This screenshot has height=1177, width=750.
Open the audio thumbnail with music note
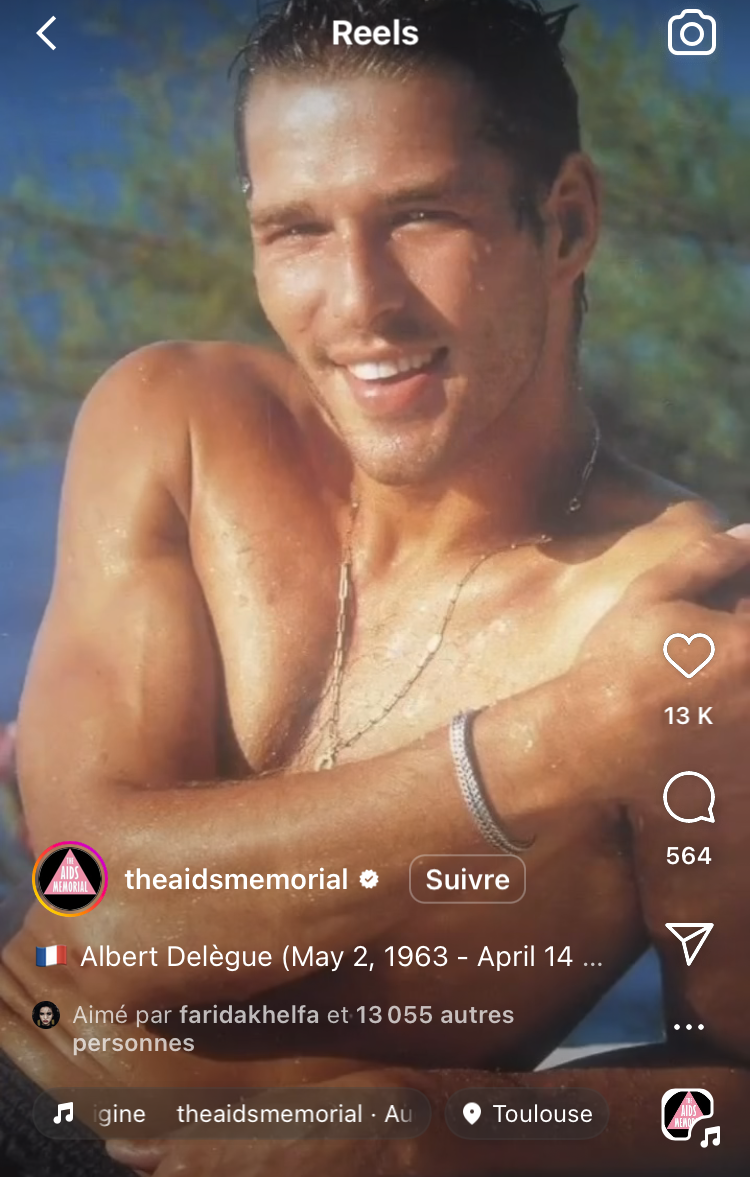(x=689, y=1114)
